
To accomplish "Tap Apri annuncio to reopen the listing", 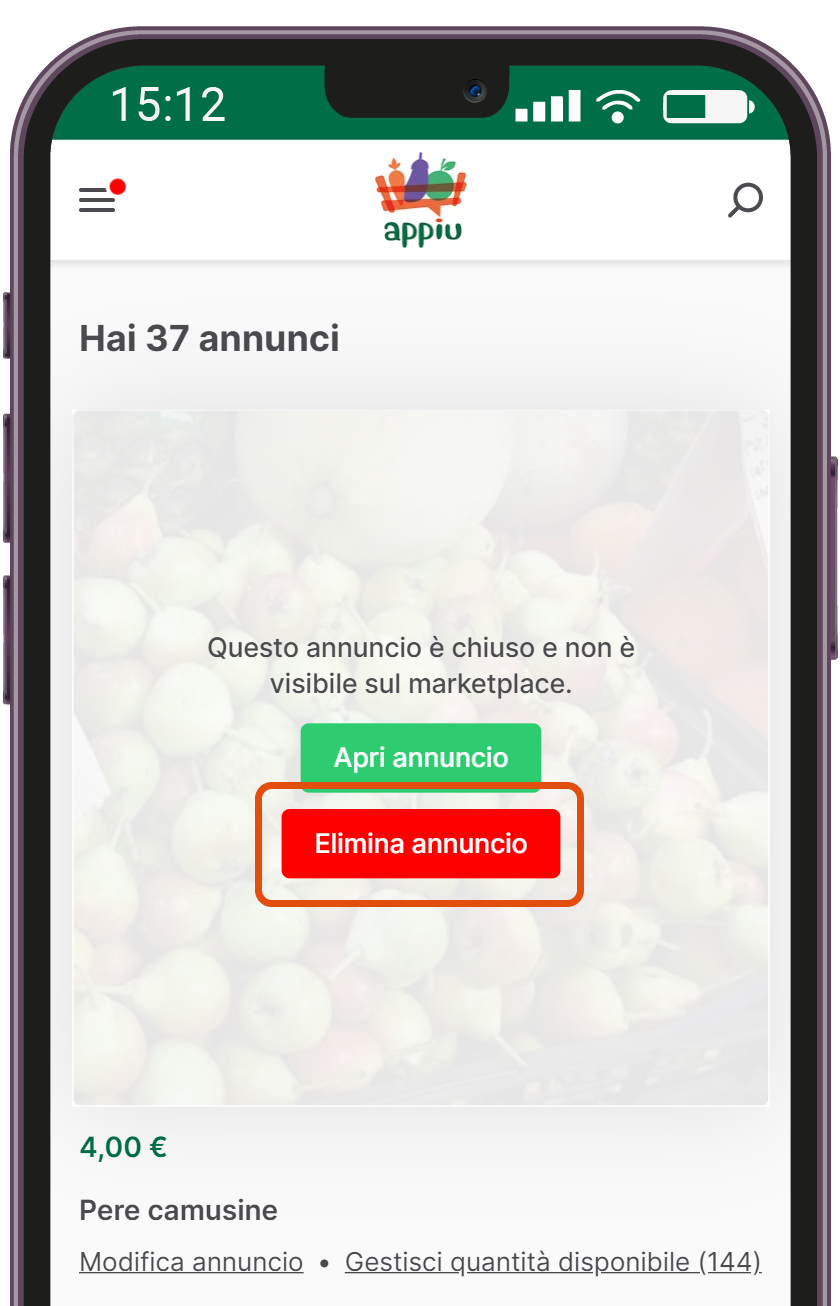I will (x=420, y=757).
